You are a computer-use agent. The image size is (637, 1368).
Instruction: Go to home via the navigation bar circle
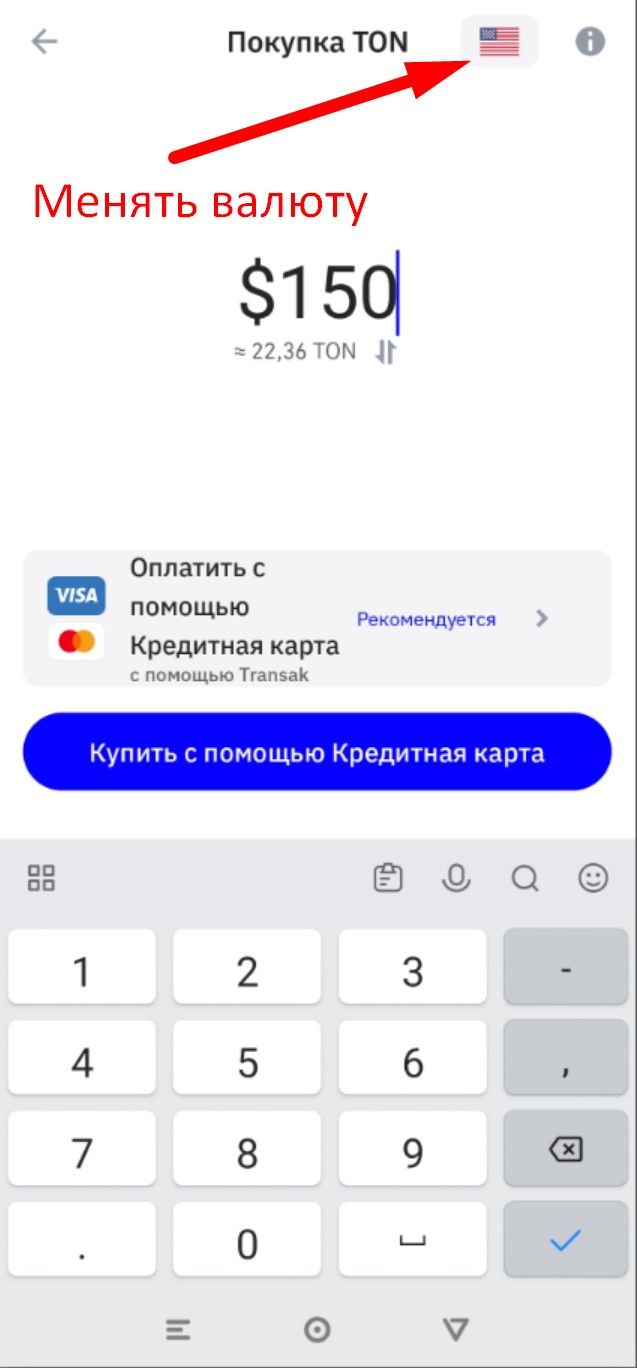317,1329
